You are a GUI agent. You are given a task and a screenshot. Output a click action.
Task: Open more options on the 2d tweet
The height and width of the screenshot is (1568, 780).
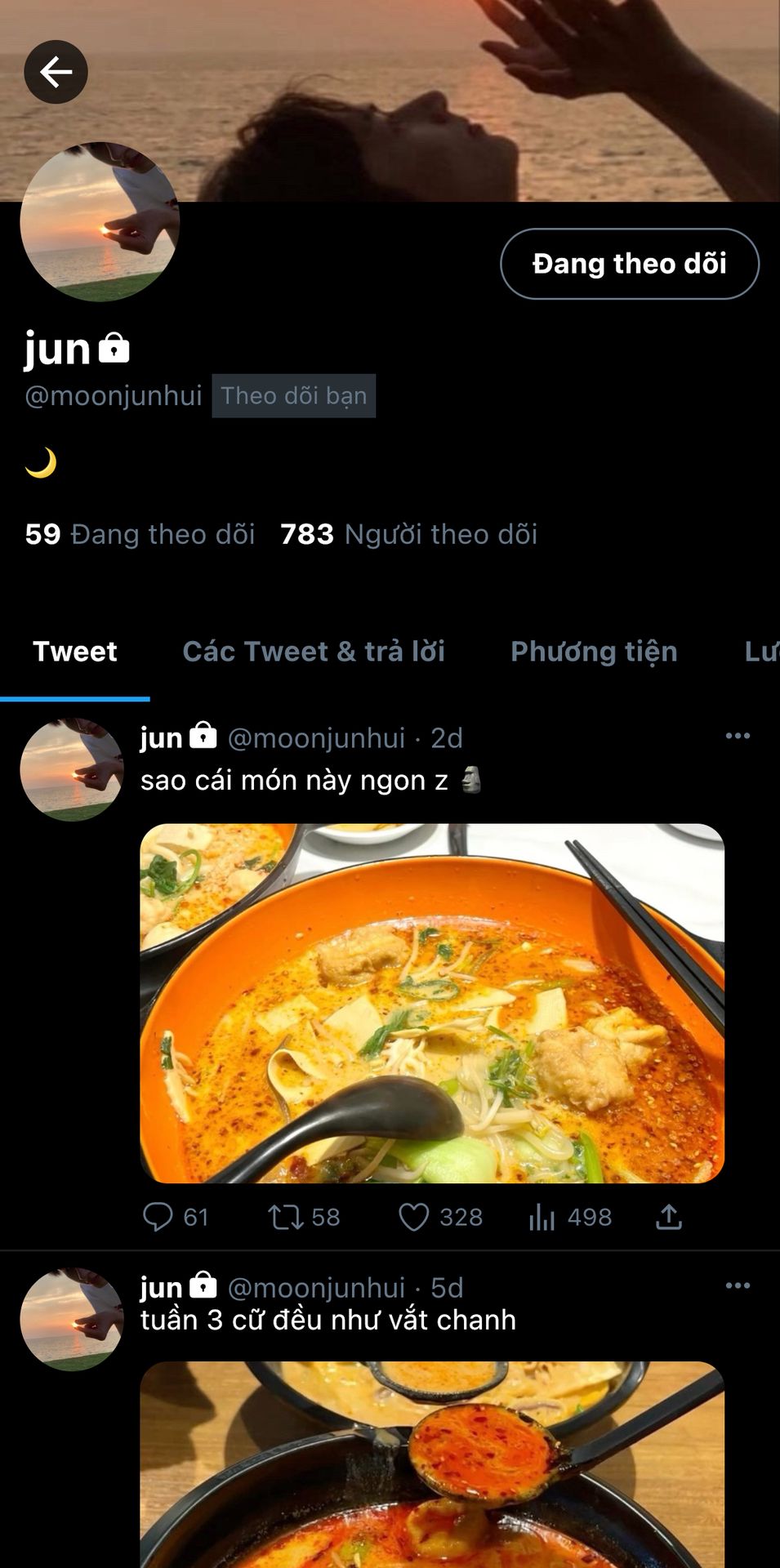pyautogui.click(x=738, y=736)
